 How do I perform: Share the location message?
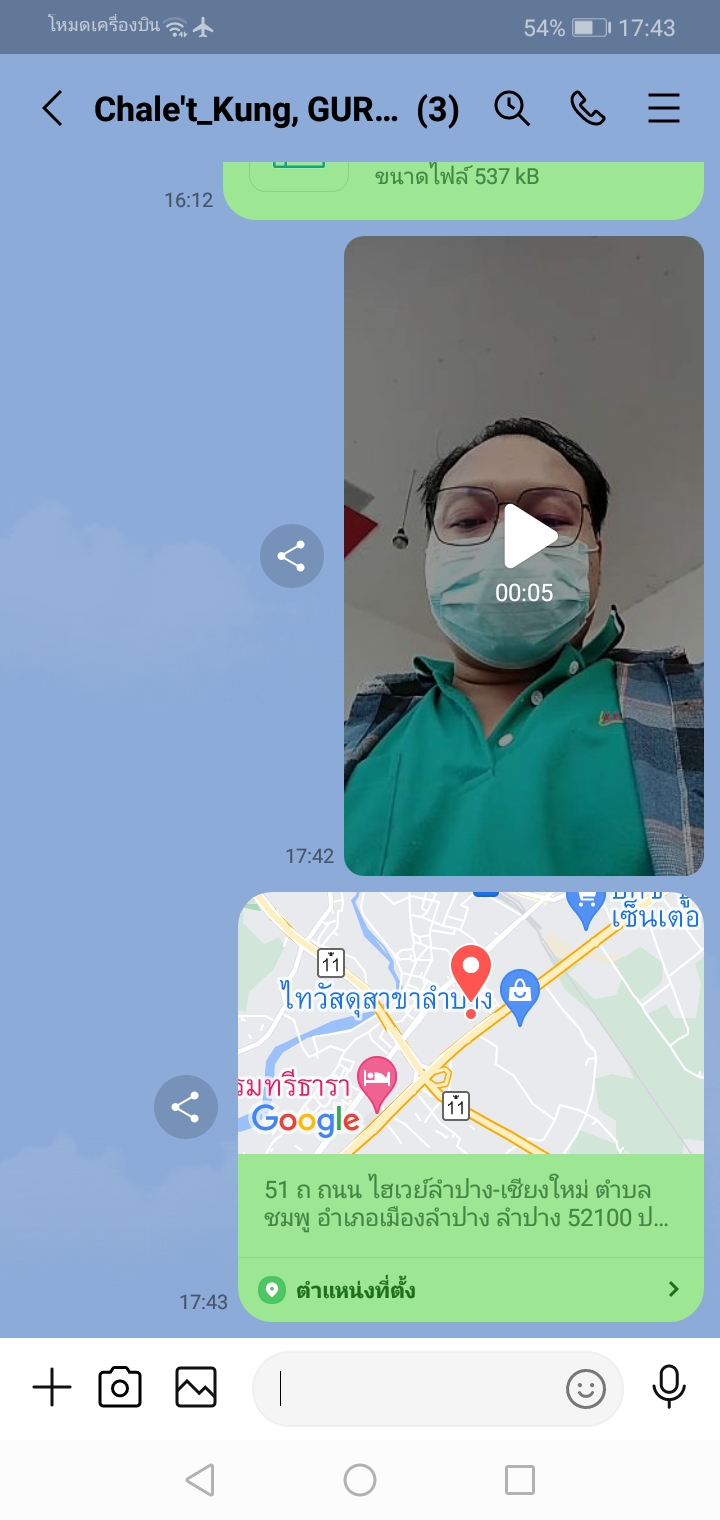tap(185, 1107)
